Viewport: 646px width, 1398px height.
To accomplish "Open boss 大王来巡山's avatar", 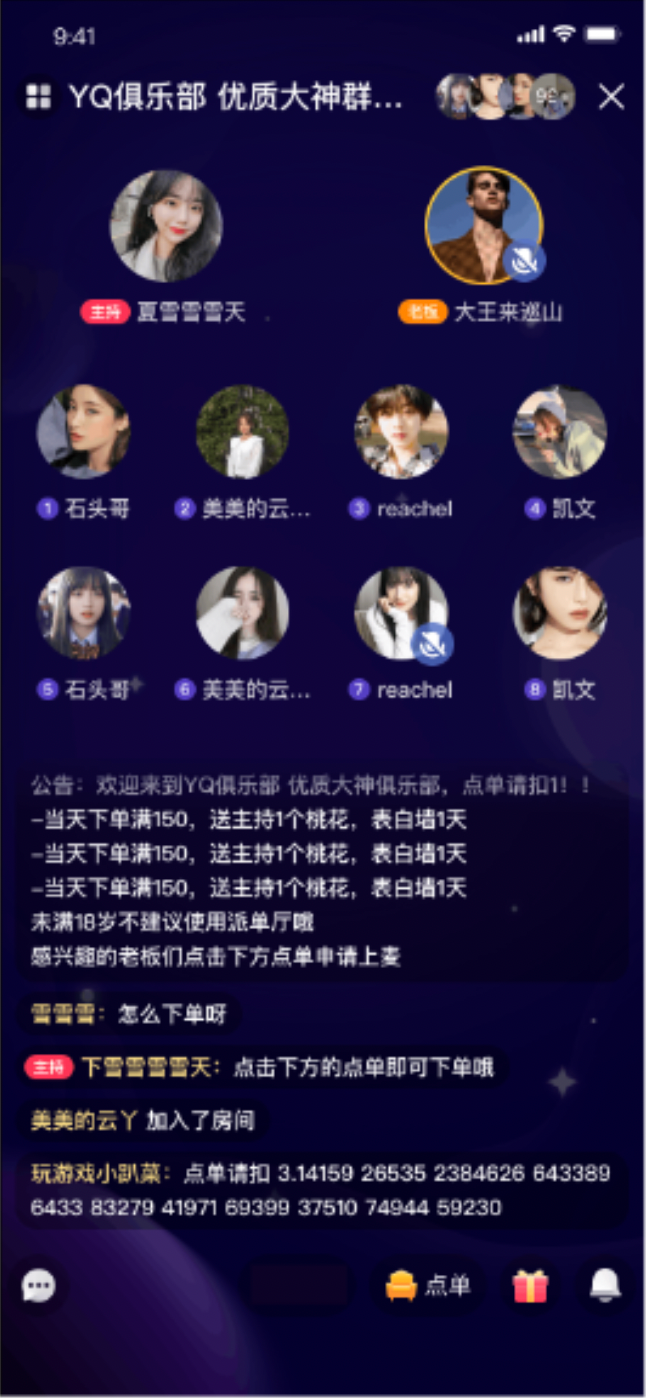I will [484, 226].
